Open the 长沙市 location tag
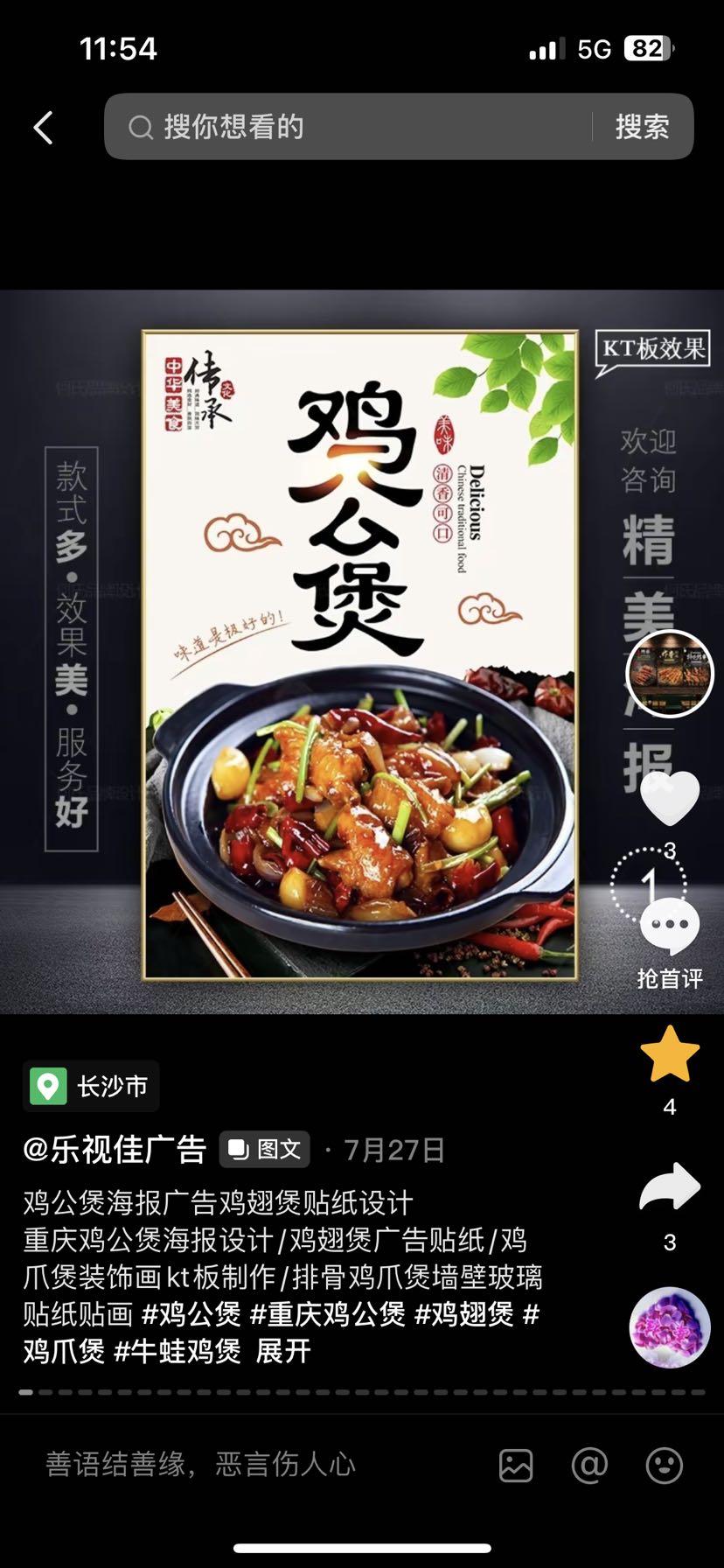 91,1087
